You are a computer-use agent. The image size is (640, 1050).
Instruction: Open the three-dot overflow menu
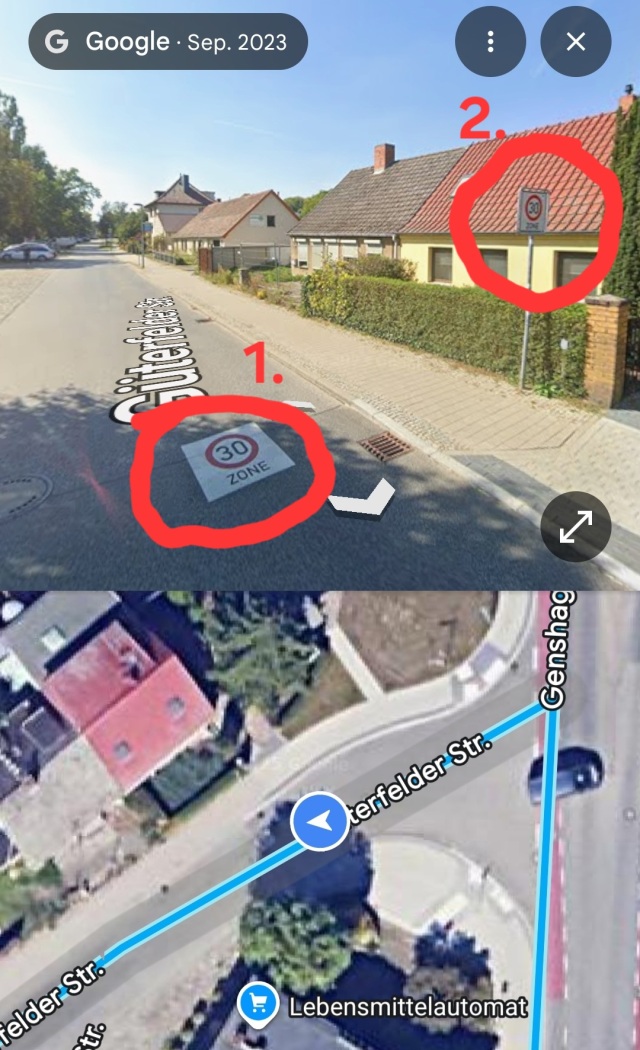490,42
